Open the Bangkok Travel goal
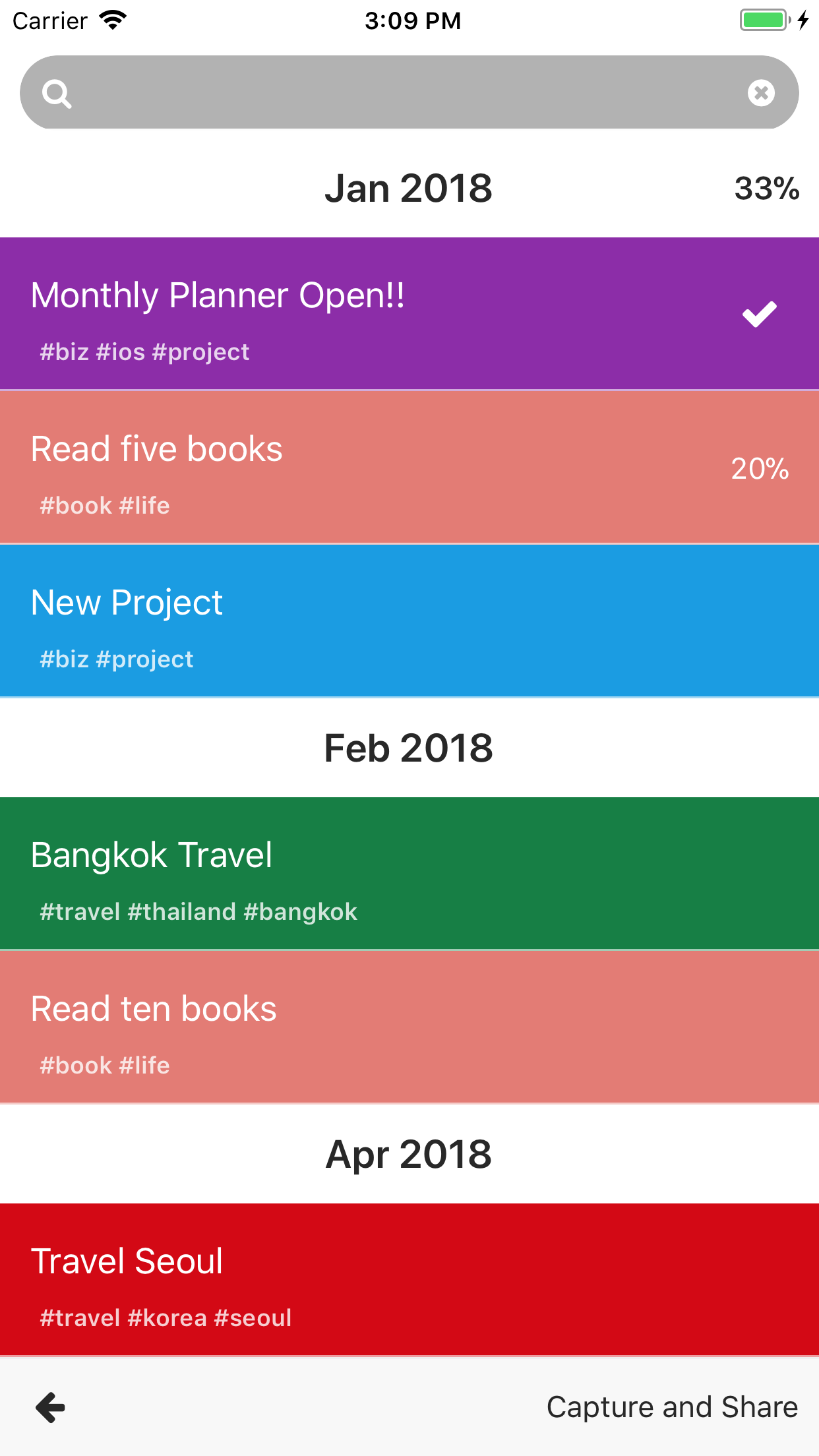 tap(409, 874)
